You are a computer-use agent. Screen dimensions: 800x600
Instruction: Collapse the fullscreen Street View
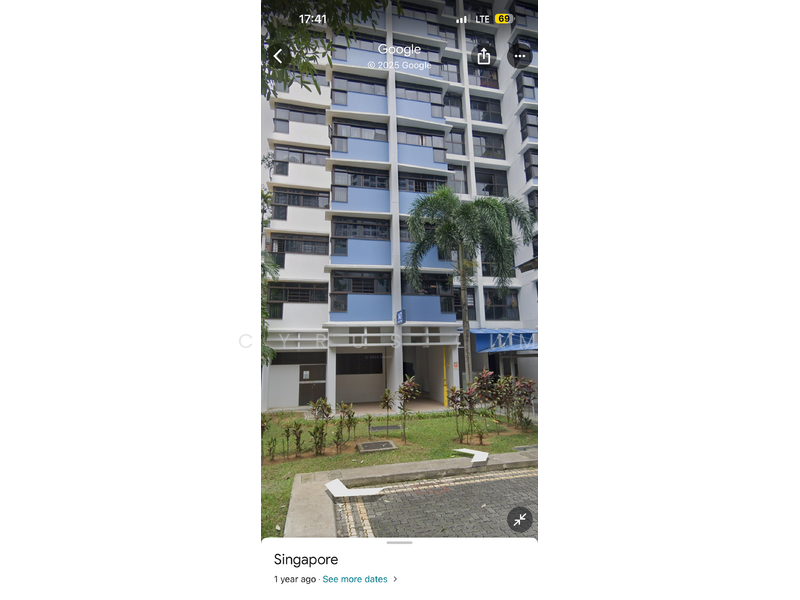(x=519, y=519)
